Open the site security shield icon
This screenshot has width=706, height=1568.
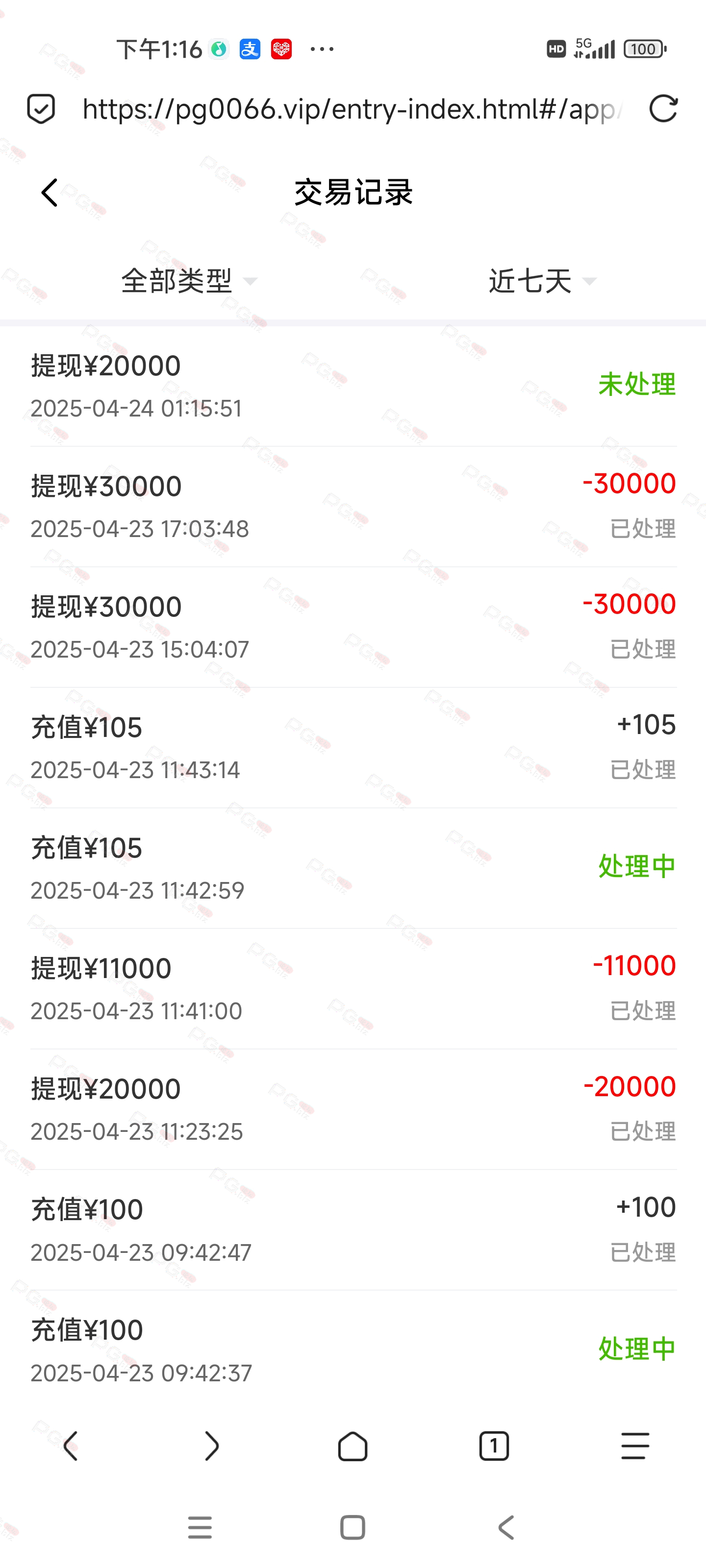(41, 109)
